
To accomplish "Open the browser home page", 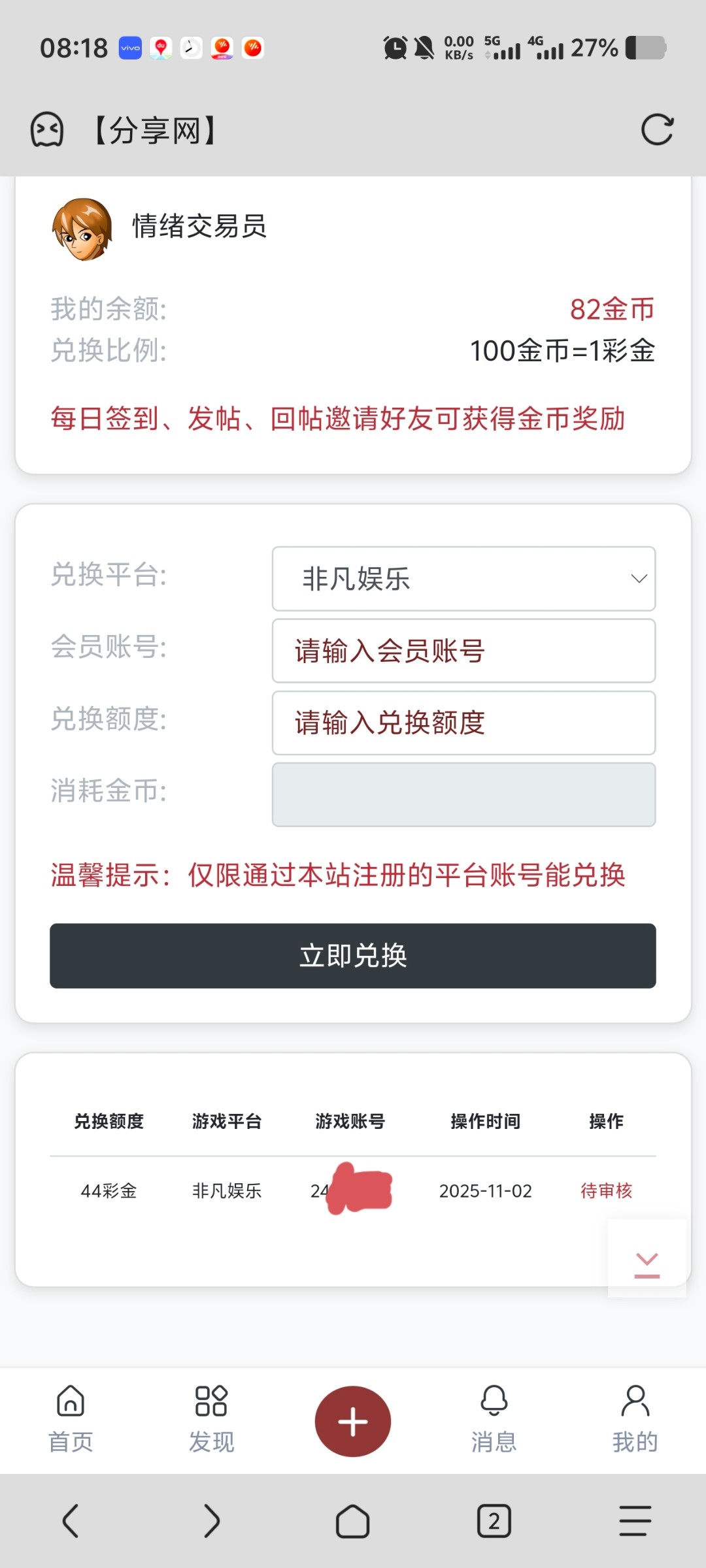I will tap(353, 1521).
